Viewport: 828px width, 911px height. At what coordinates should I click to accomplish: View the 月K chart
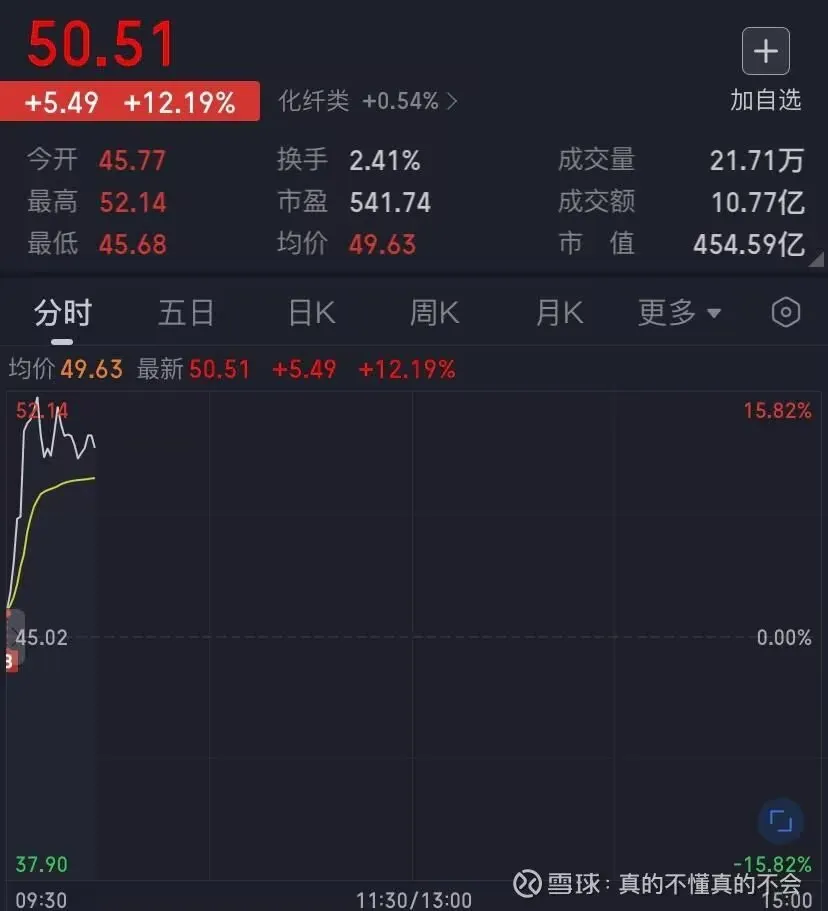pos(559,313)
